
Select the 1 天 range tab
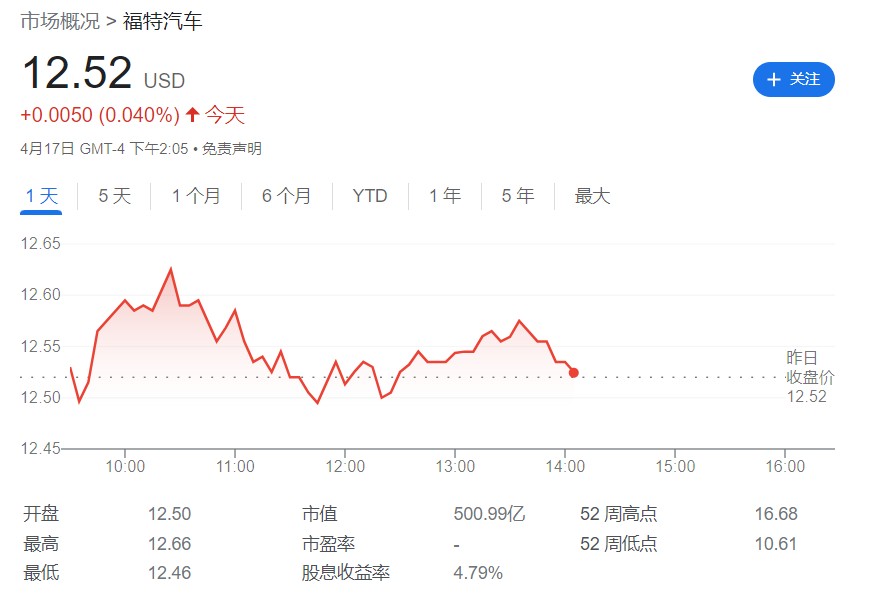42,196
